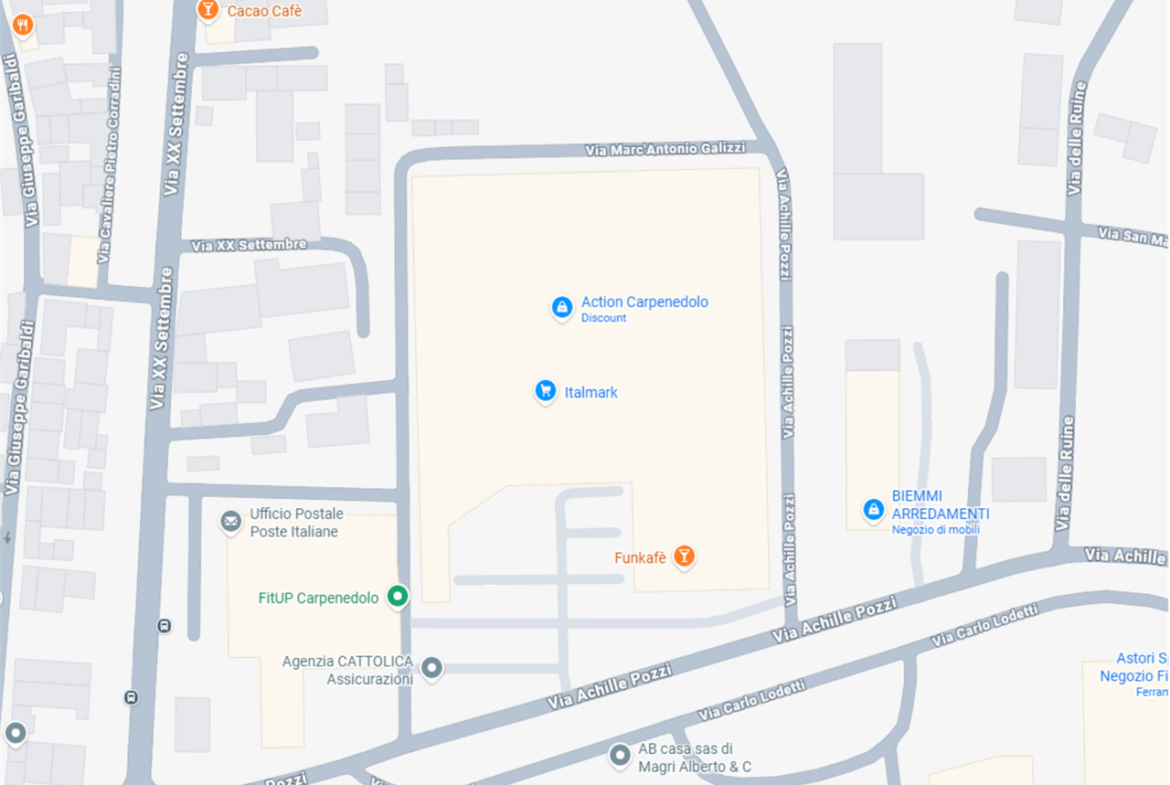1170x785 pixels.
Task: Open the Funkafè bar marker
Action: click(x=684, y=556)
